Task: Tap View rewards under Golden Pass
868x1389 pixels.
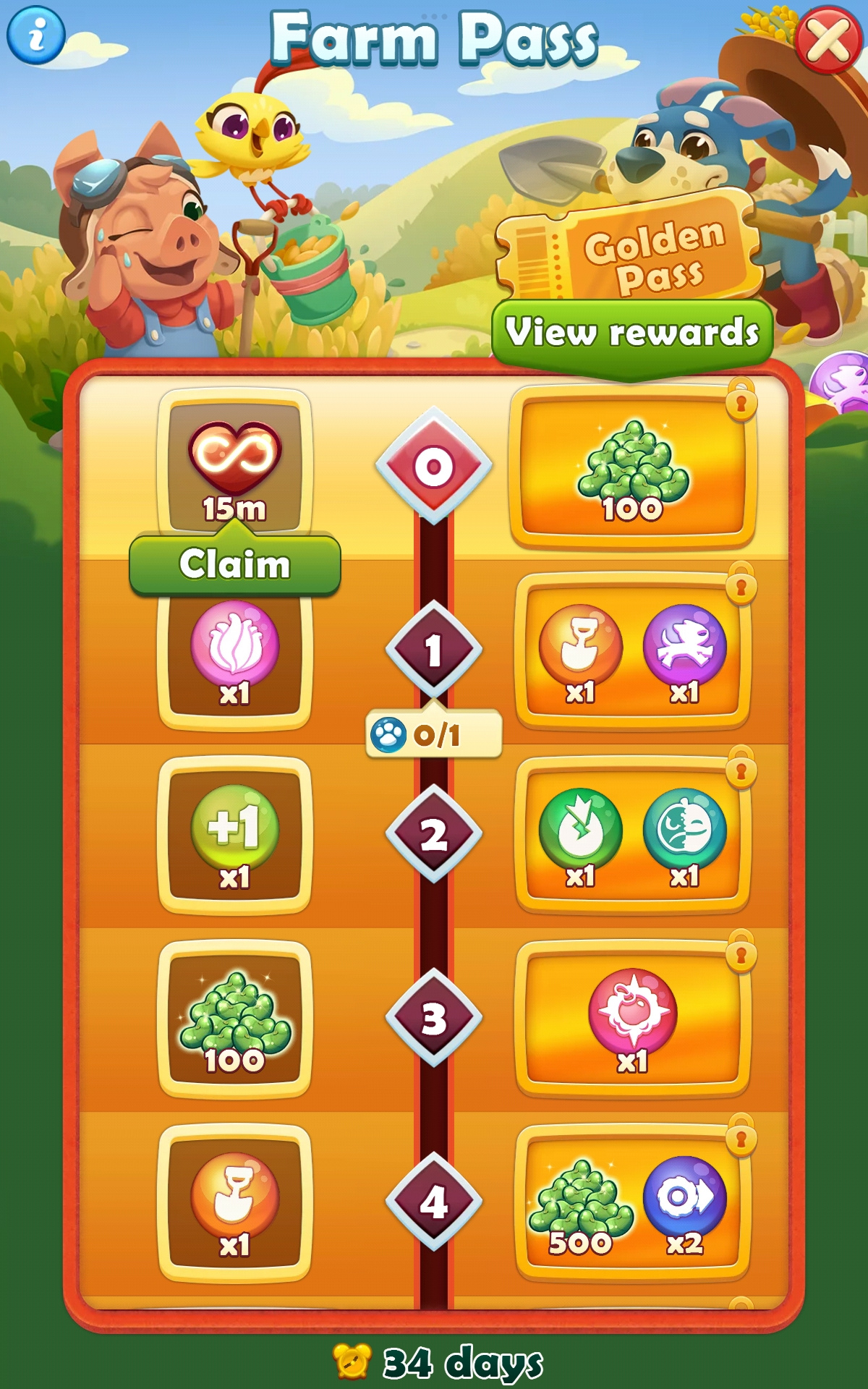Action: (x=632, y=334)
